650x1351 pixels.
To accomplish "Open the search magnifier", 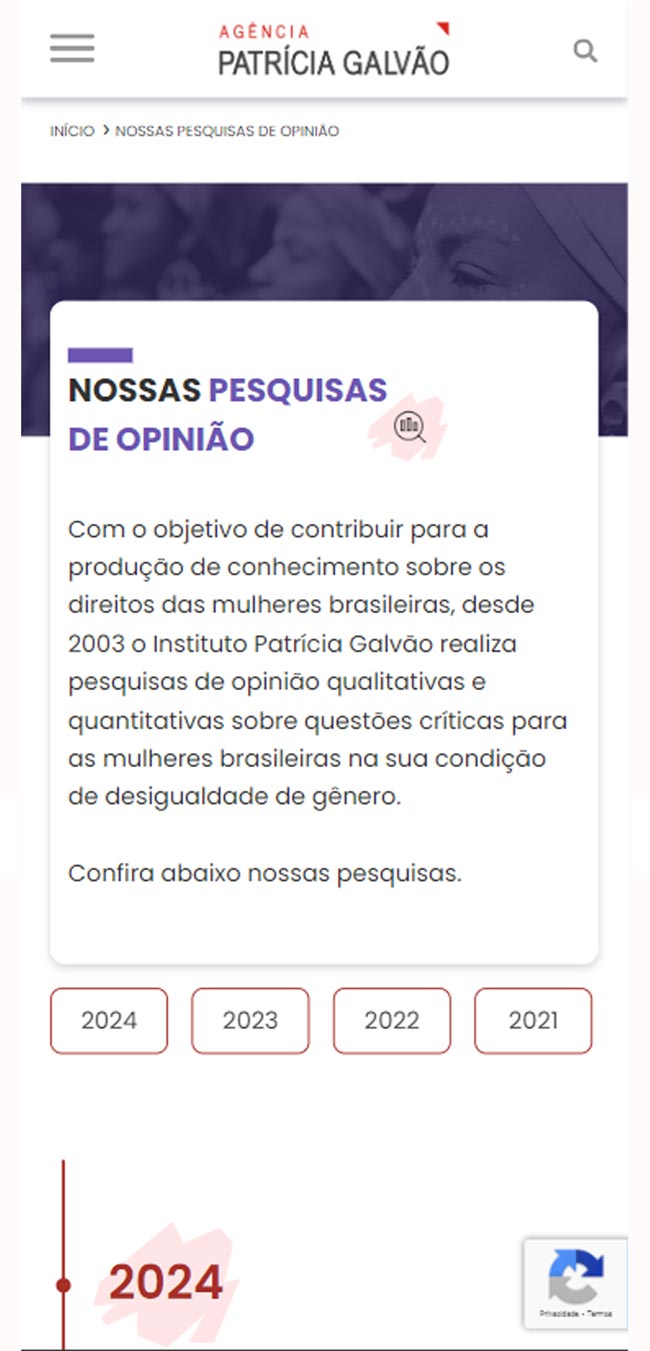I will (585, 51).
